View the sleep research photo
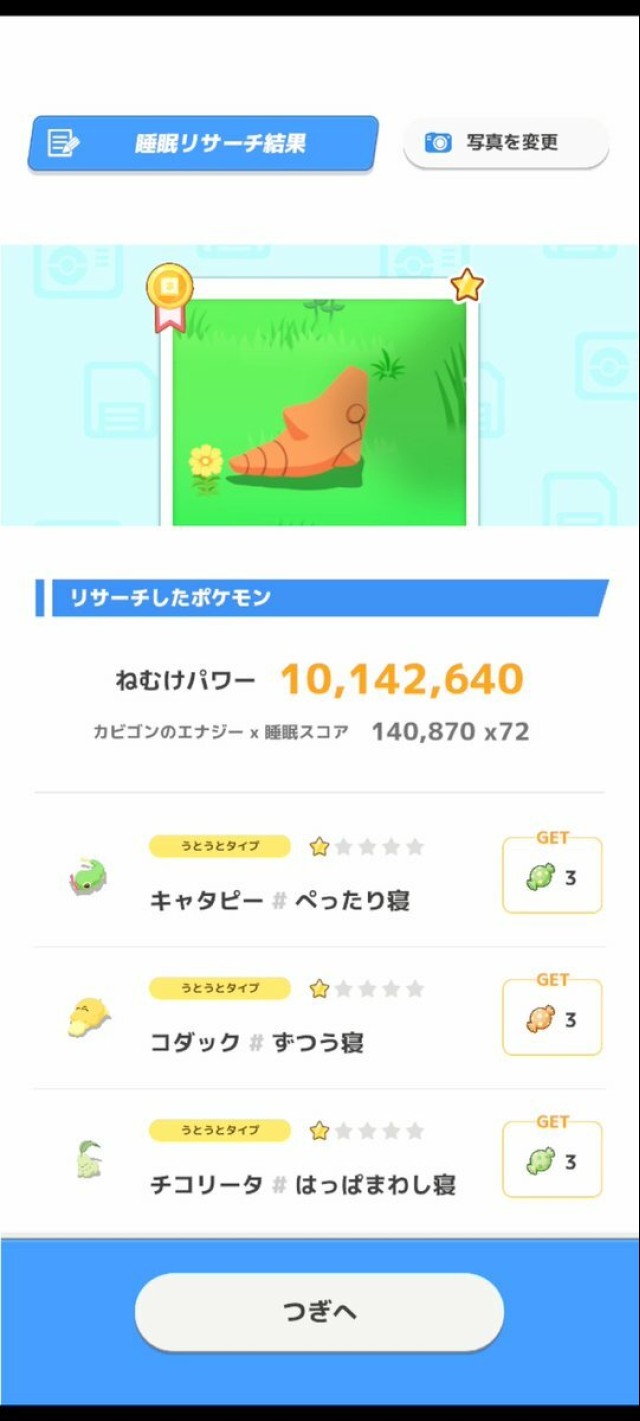The image size is (640, 1421). (x=319, y=403)
